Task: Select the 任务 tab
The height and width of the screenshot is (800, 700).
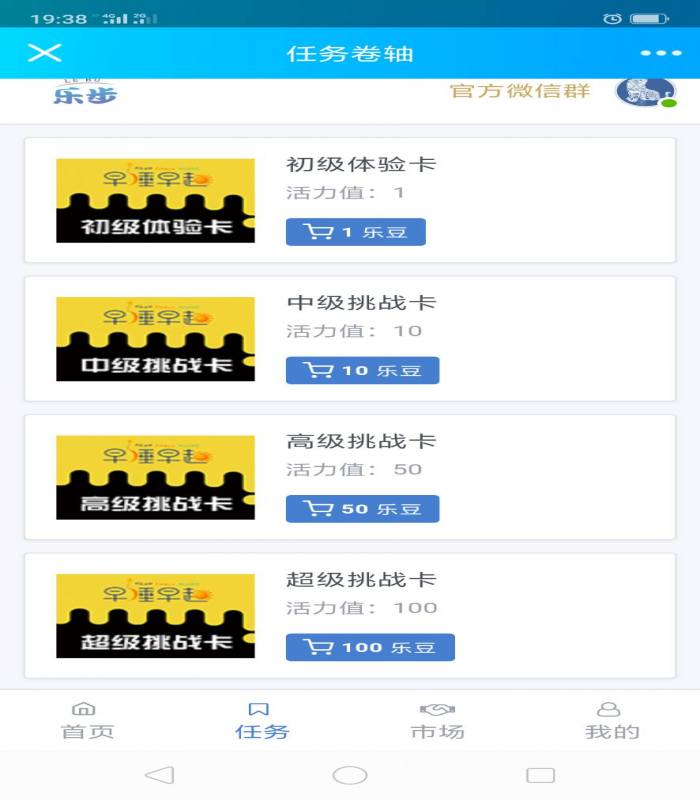Action: point(262,721)
